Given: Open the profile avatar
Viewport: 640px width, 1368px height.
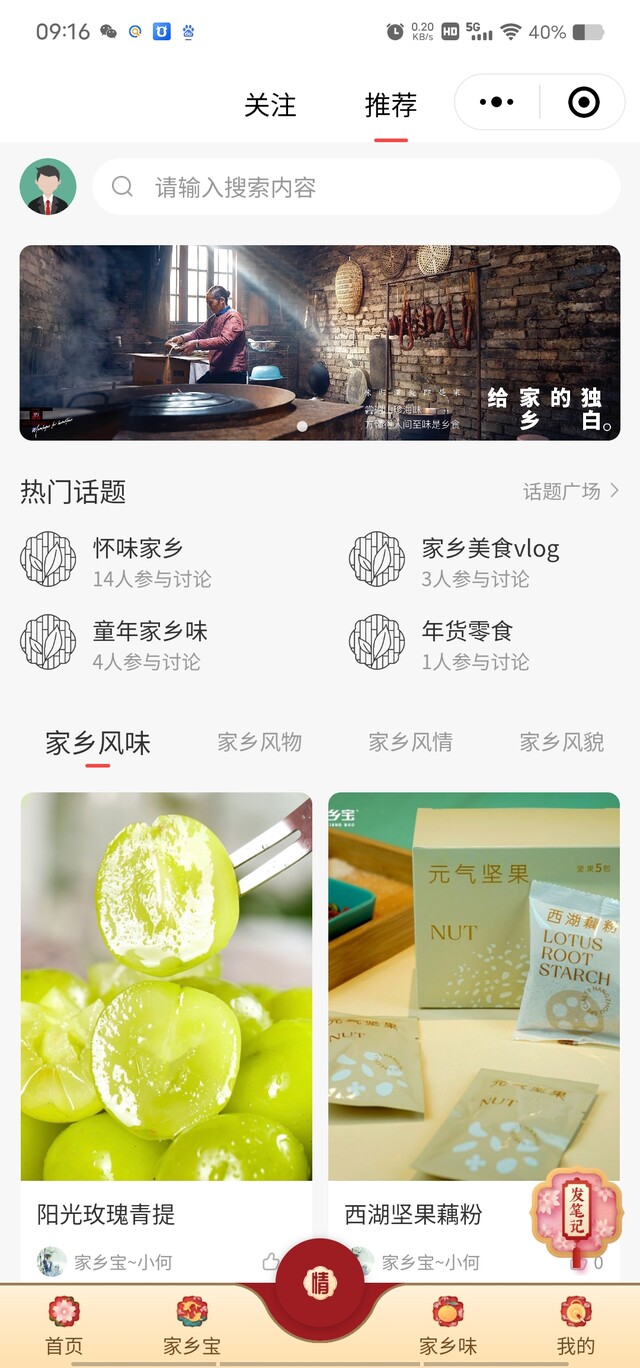Looking at the screenshot, I should point(48,187).
